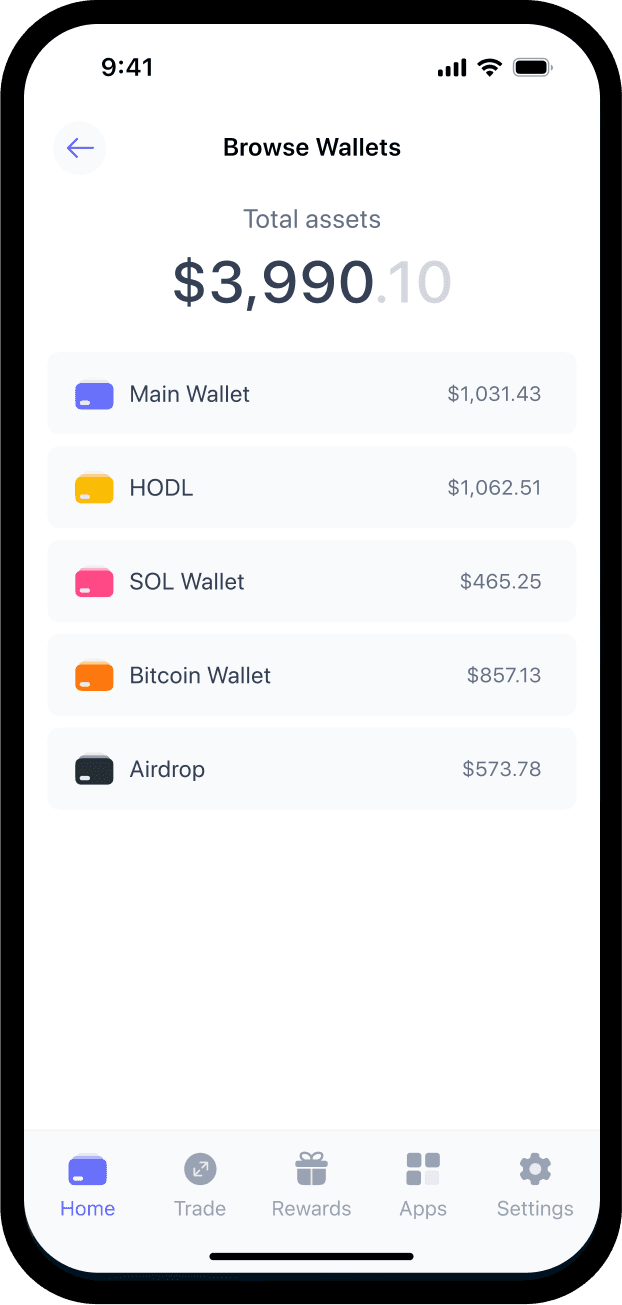Go to the Rewards tab
622x1305 pixels.
pos(312,1186)
